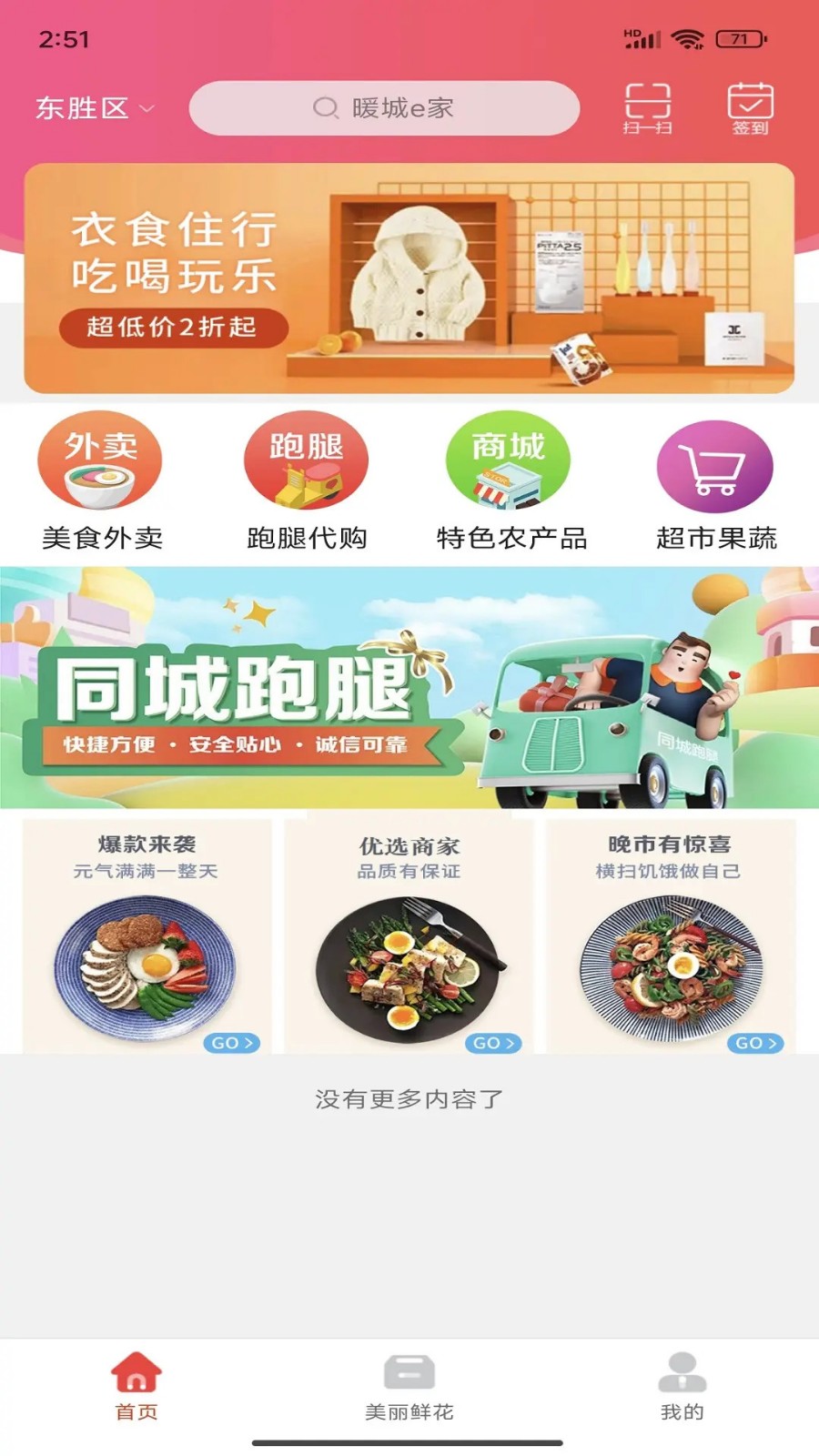Tap GO on the 优选商家 card
819x1456 pixels.
(493, 1043)
